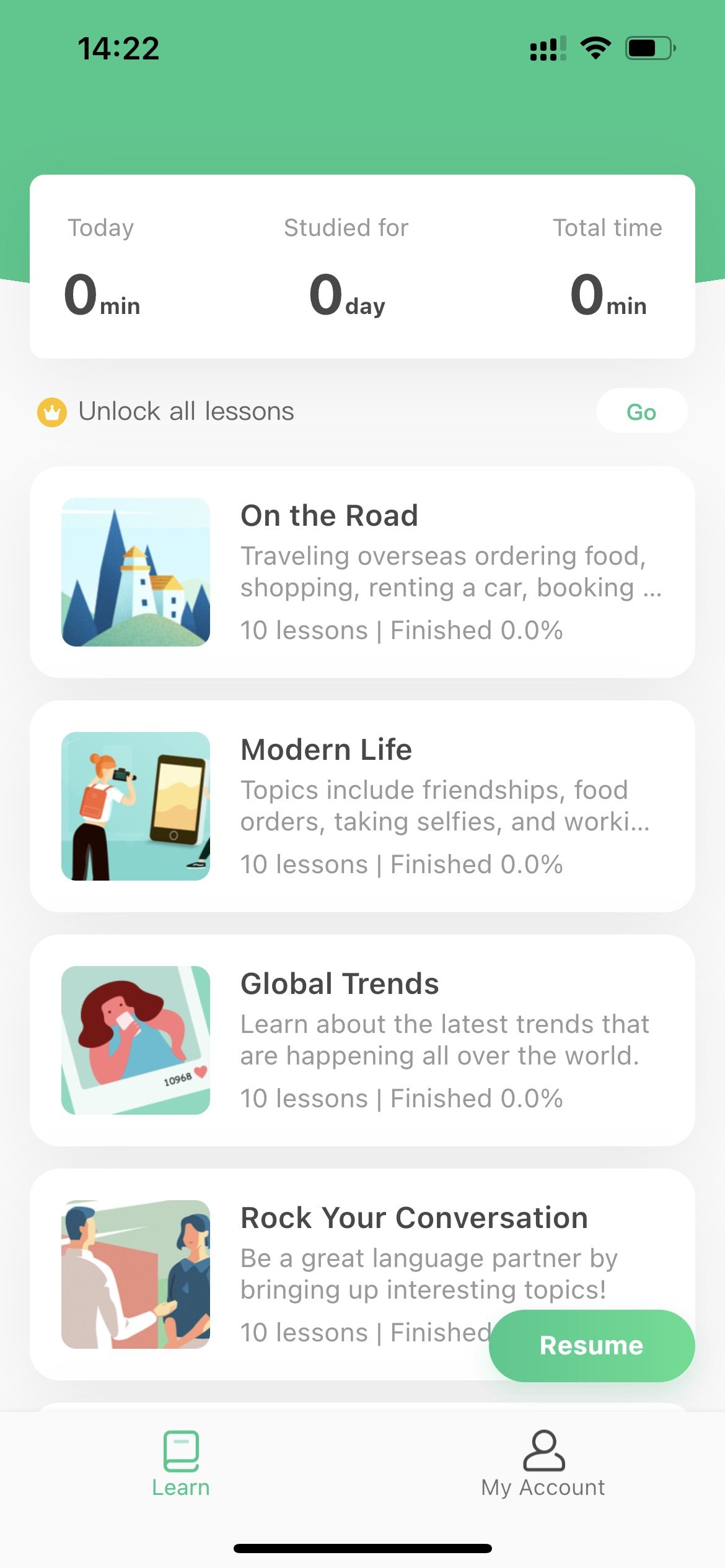Open the On the Road course

362,572
